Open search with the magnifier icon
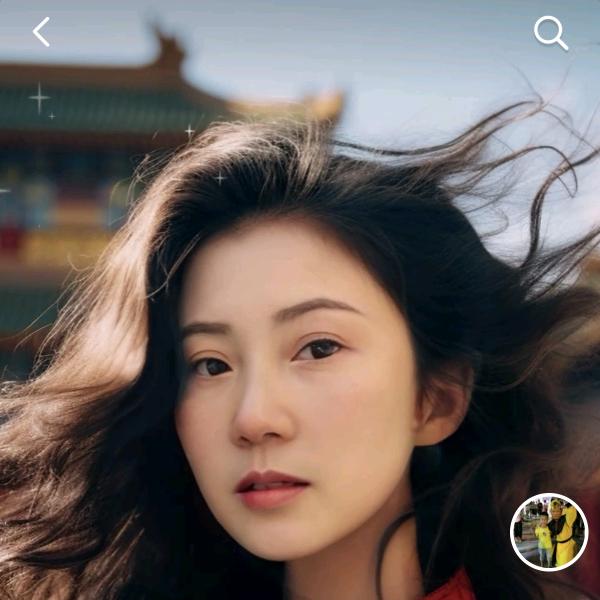 (x=550, y=33)
